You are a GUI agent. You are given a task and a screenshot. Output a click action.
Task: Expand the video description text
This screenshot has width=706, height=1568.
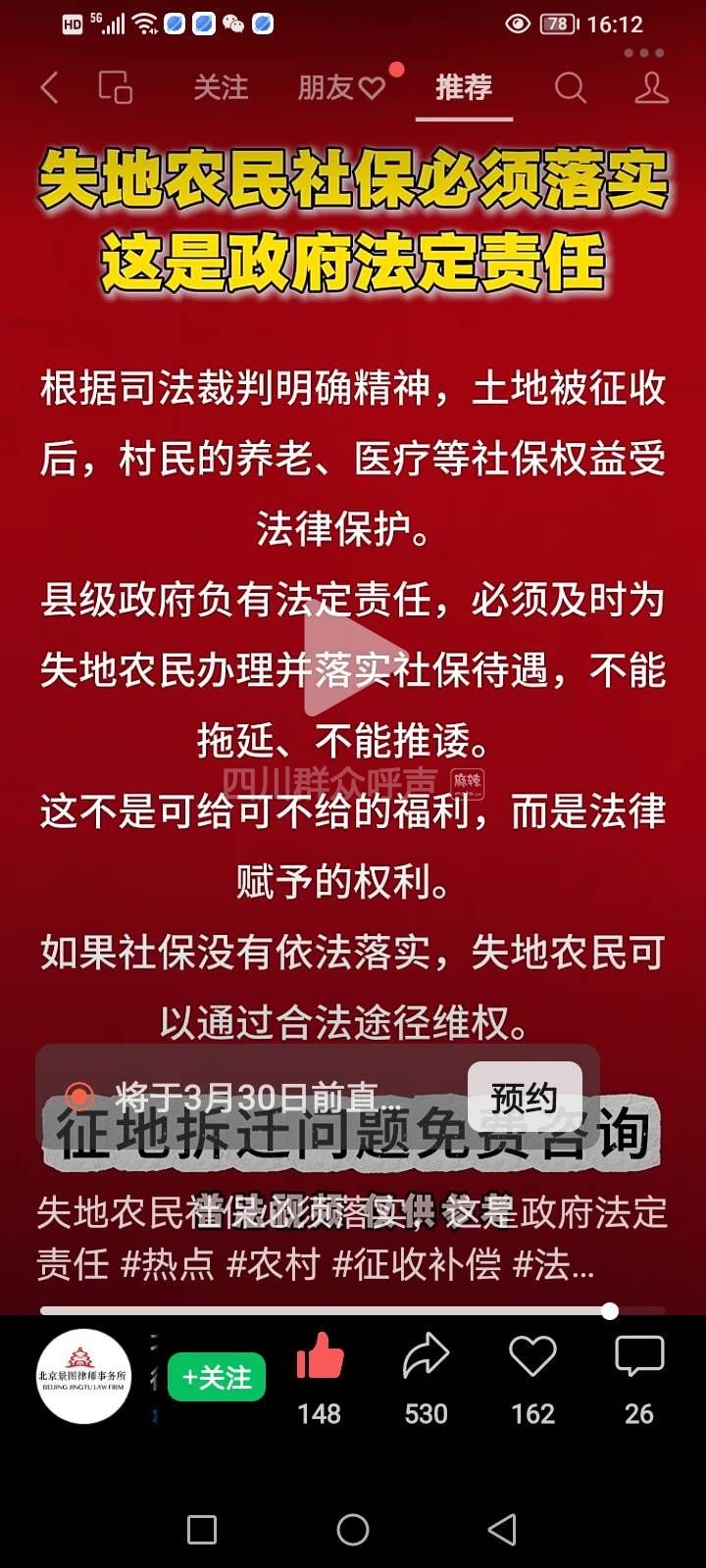click(x=353, y=1239)
